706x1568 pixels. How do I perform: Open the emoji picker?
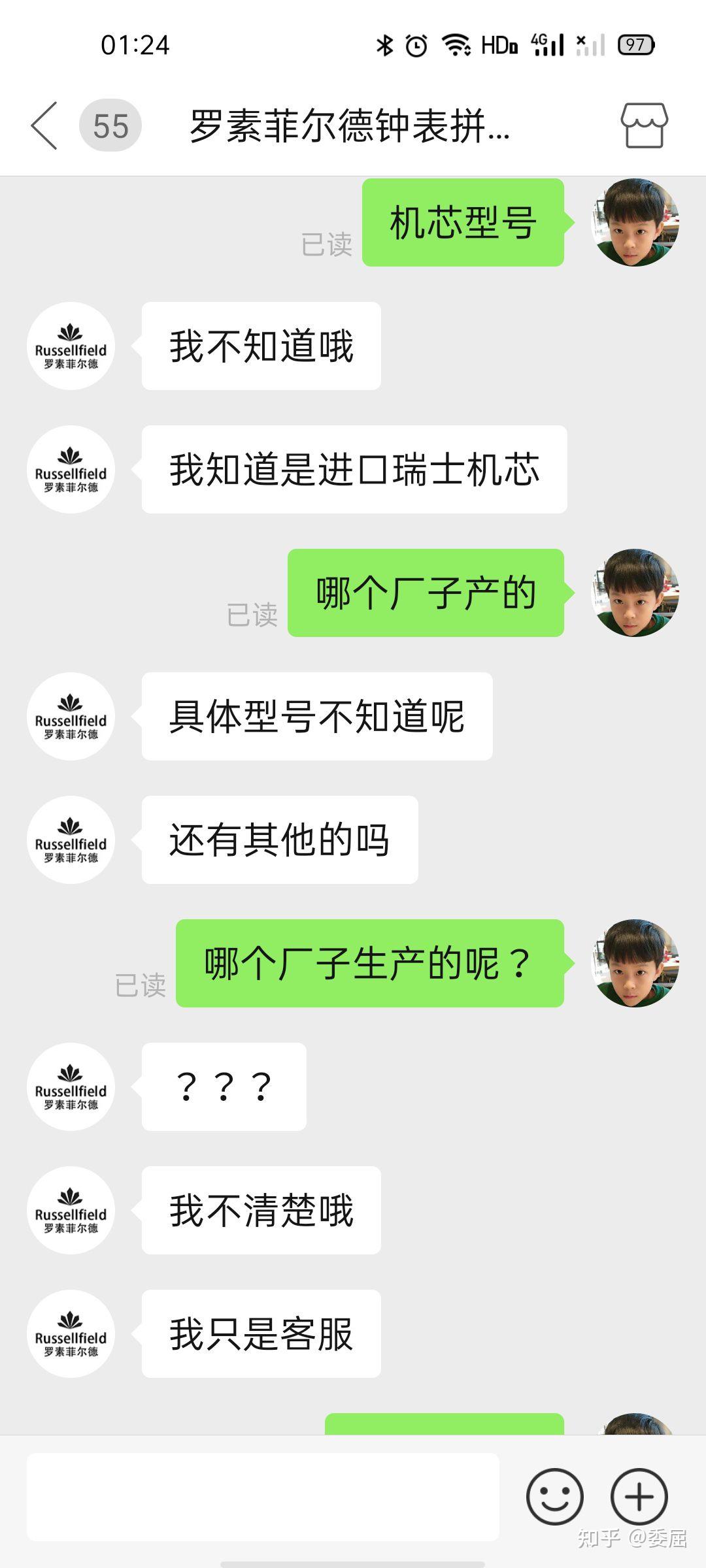[554, 1497]
